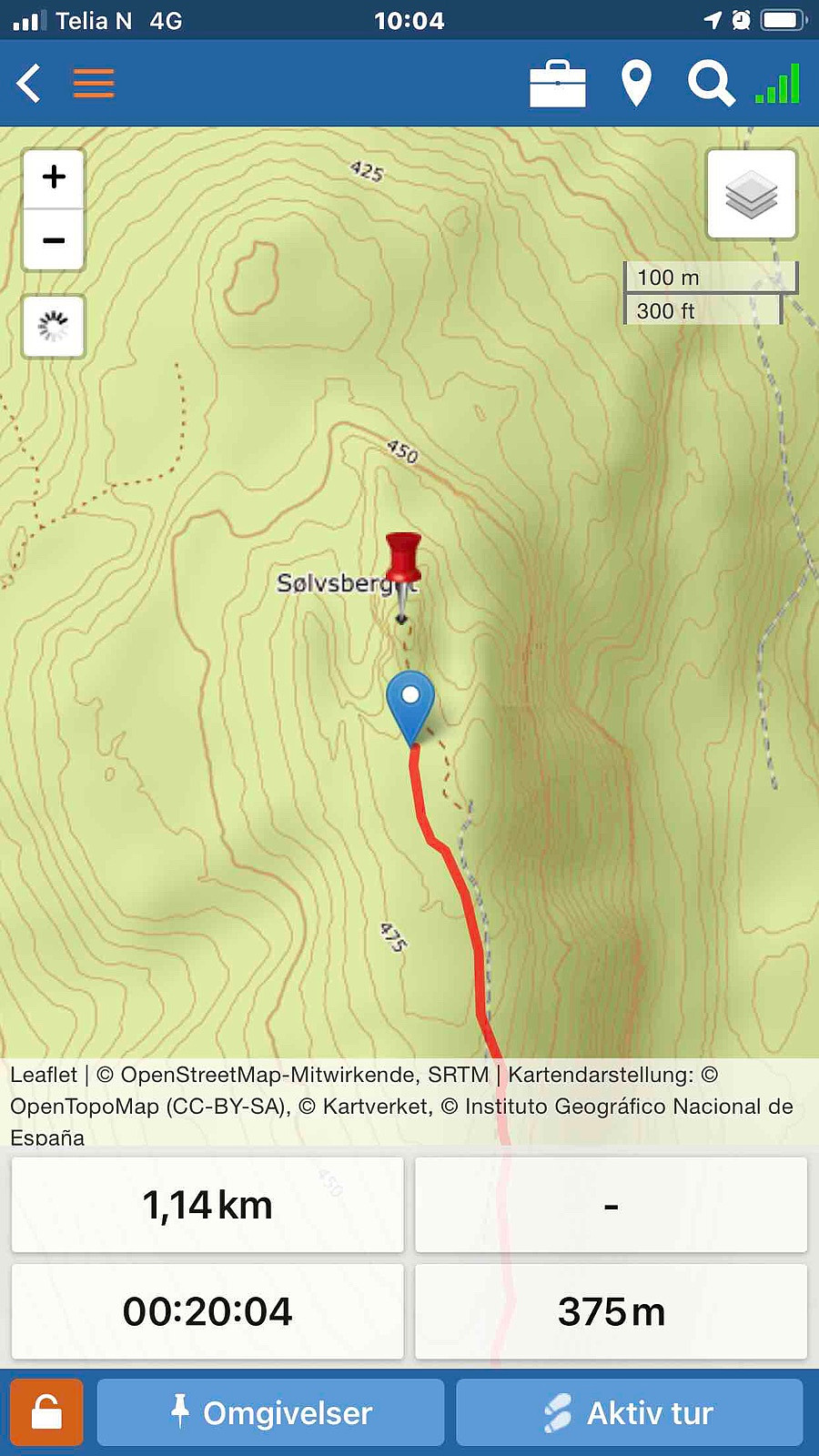Open the search magnifier
Screen dimensions: 819x1456
click(711, 84)
